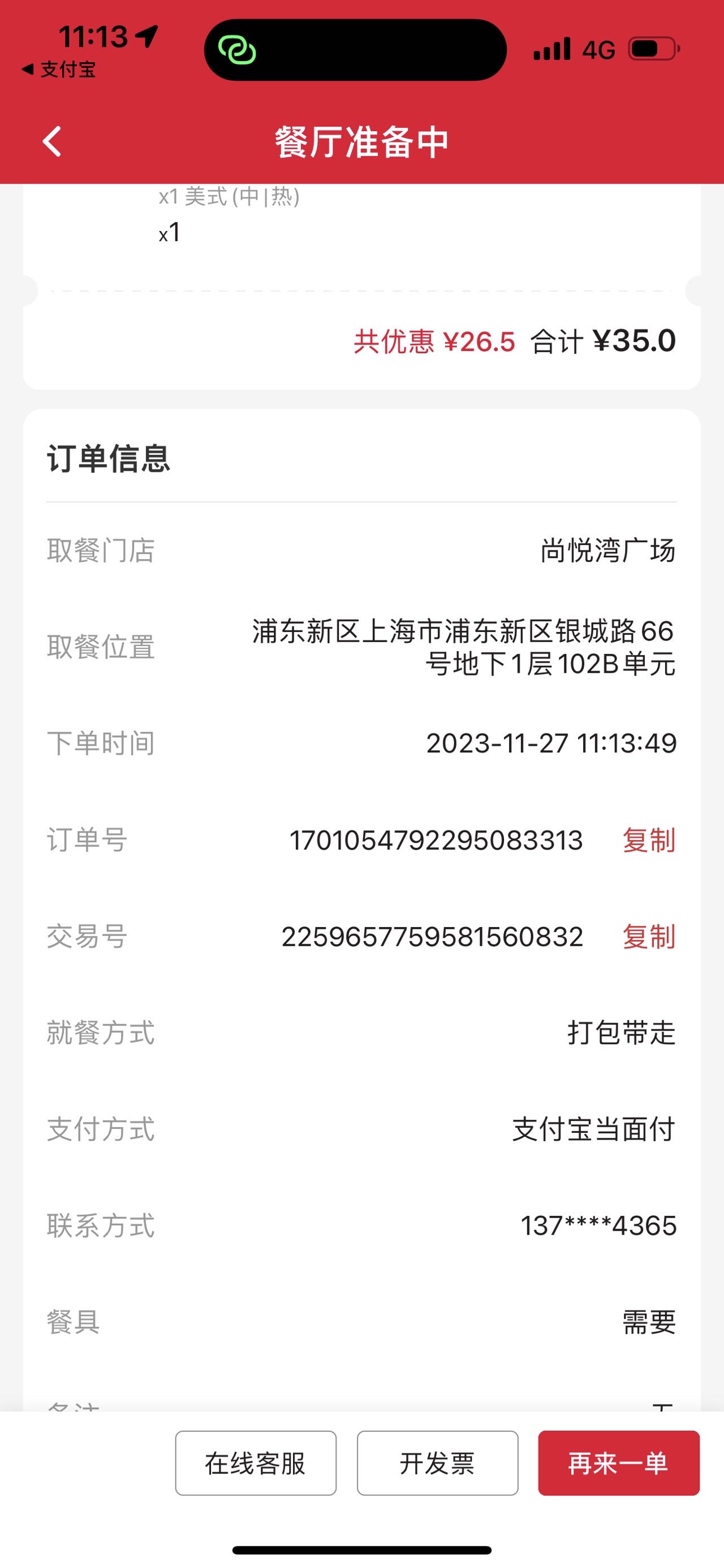Go back using the header arrow
The width and height of the screenshot is (724, 1568).
coord(53,141)
